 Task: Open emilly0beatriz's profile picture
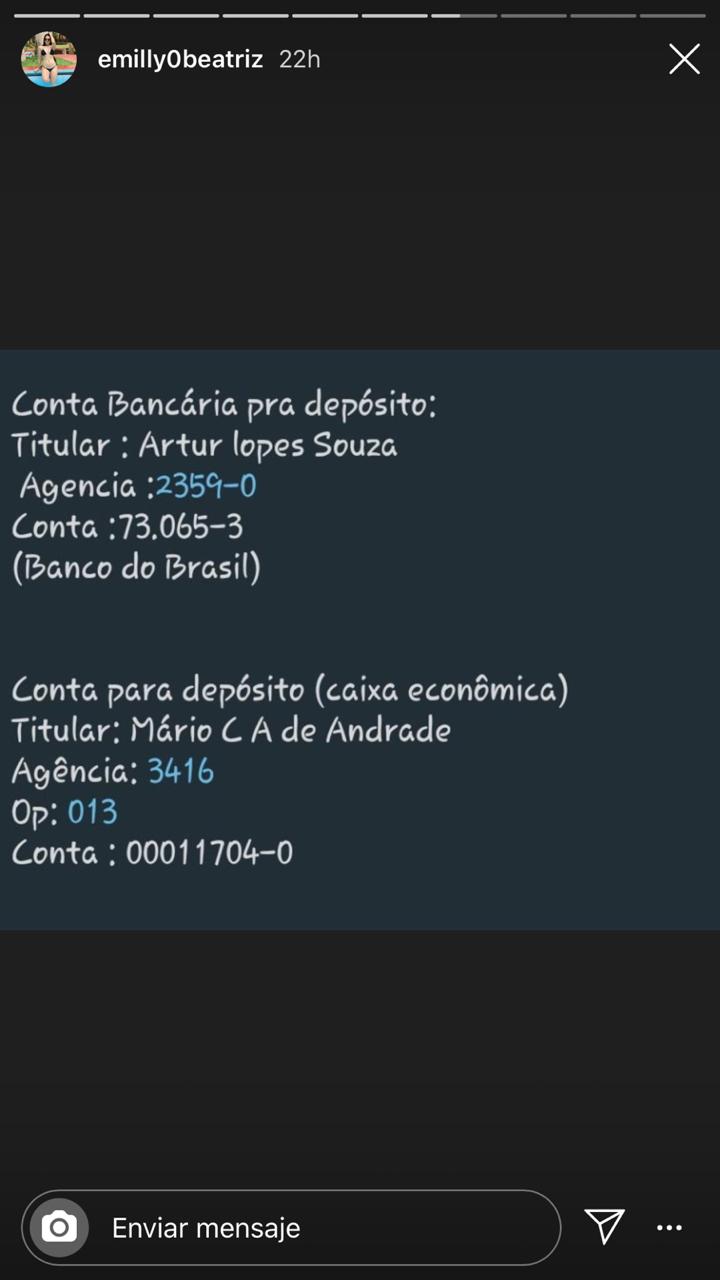point(49,59)
